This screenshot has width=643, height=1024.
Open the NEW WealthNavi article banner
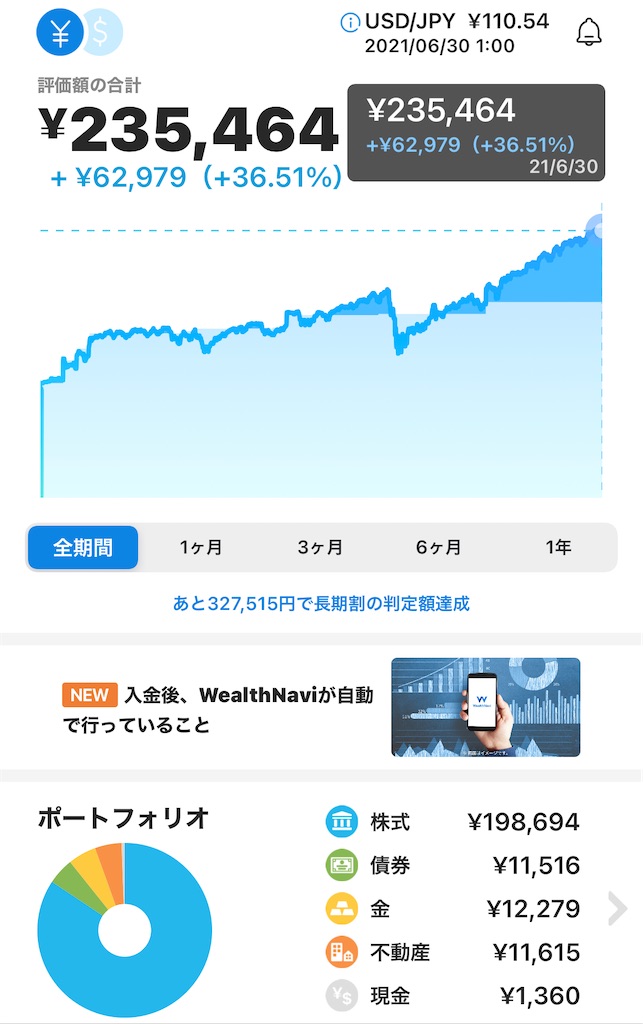(321, 708)
